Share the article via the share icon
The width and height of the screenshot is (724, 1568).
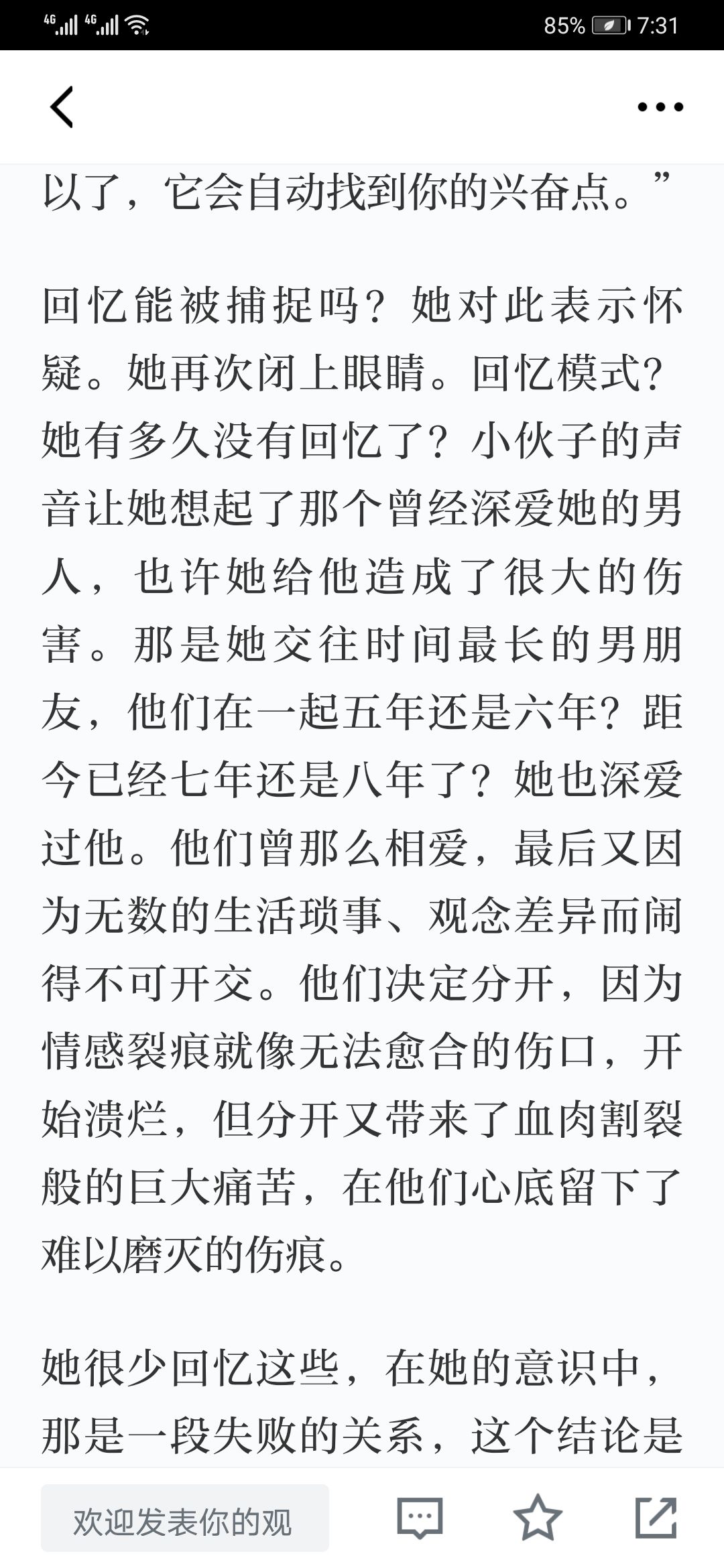pos(656,1518)
